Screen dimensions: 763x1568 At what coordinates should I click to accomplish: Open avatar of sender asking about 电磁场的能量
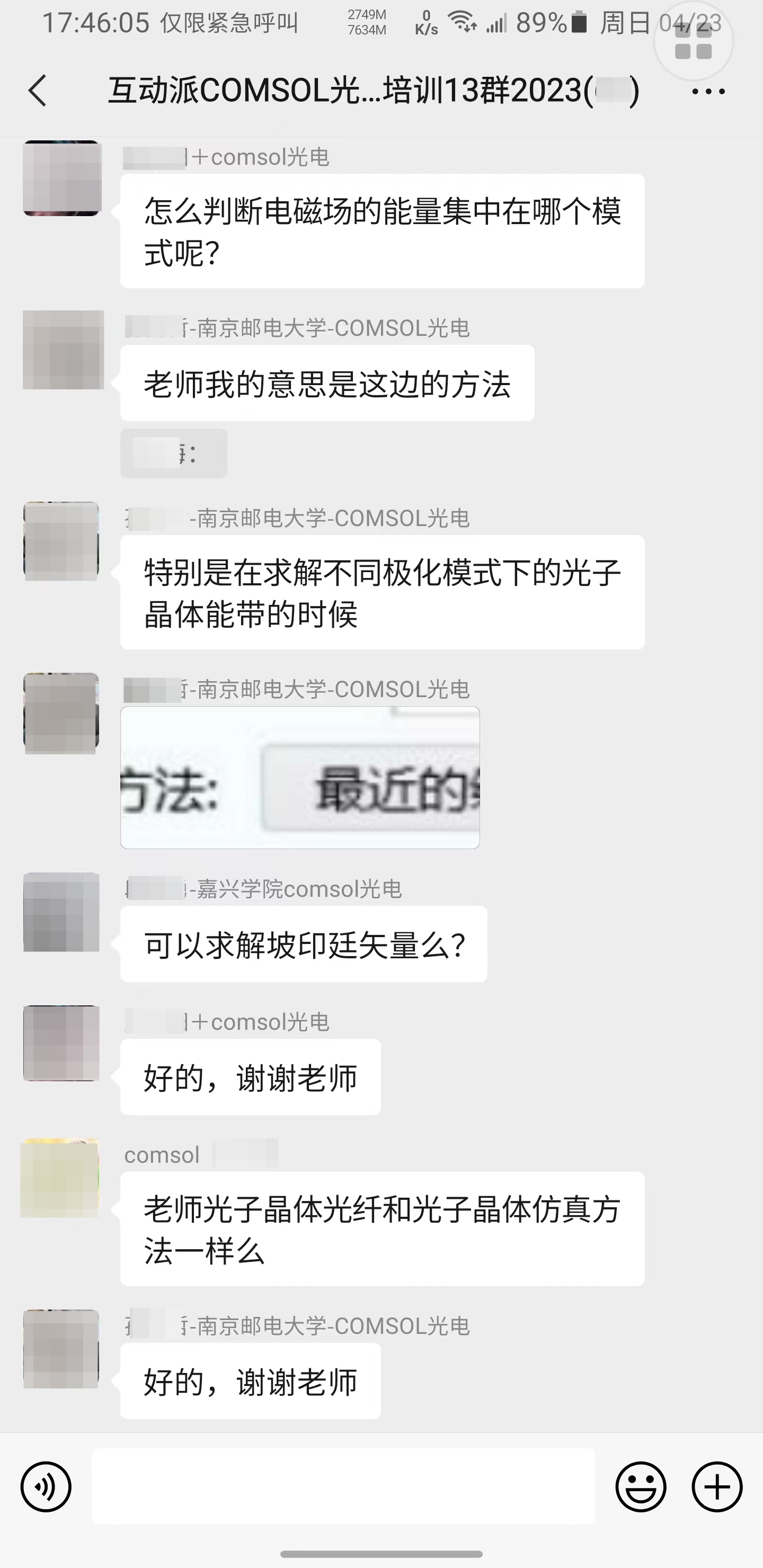[x=61, y=179]
